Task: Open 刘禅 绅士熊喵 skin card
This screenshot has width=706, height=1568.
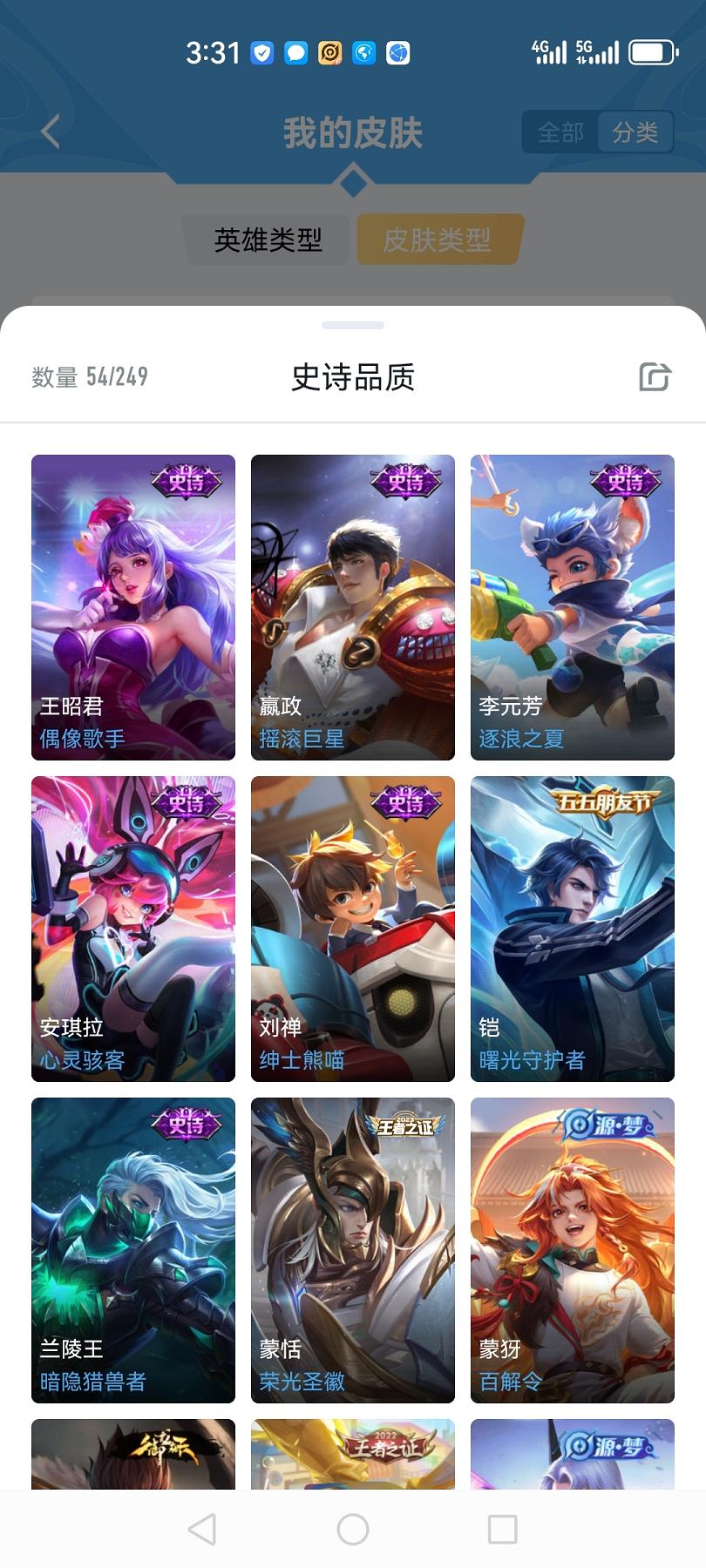Action: tap(353, 929)
